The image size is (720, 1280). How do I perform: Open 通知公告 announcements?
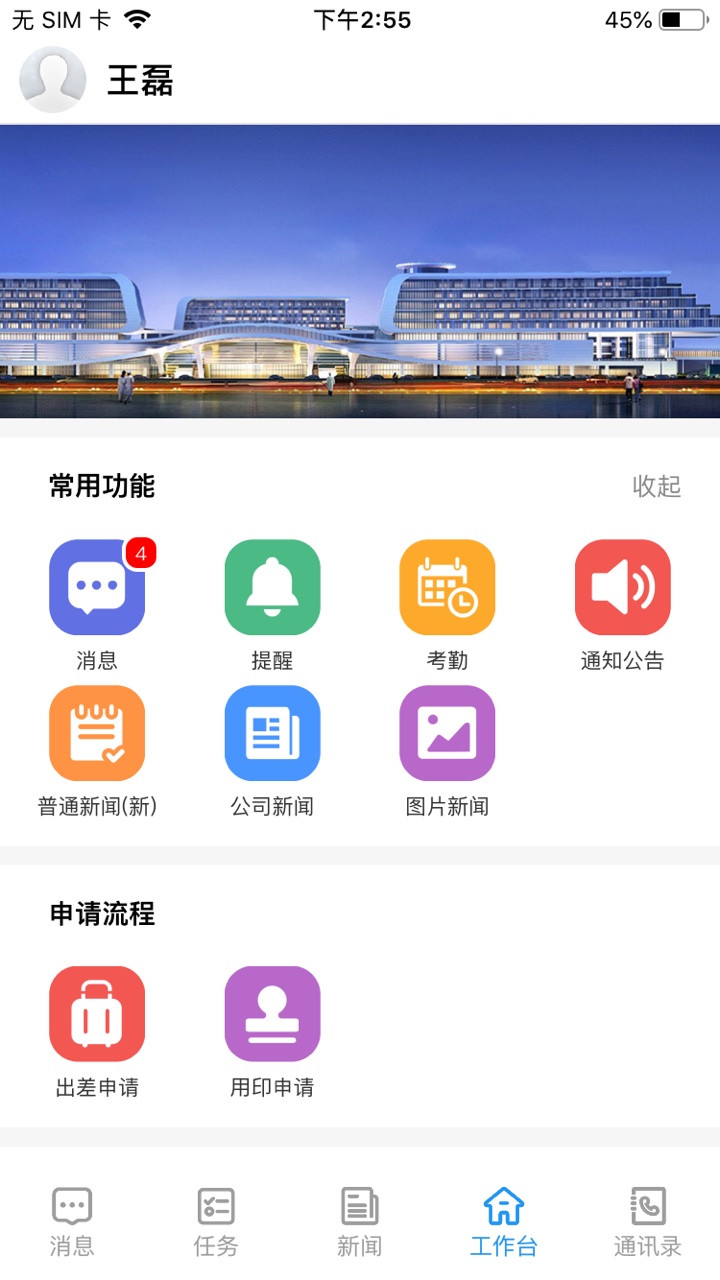pyautogui.click(x=622, y=588)
